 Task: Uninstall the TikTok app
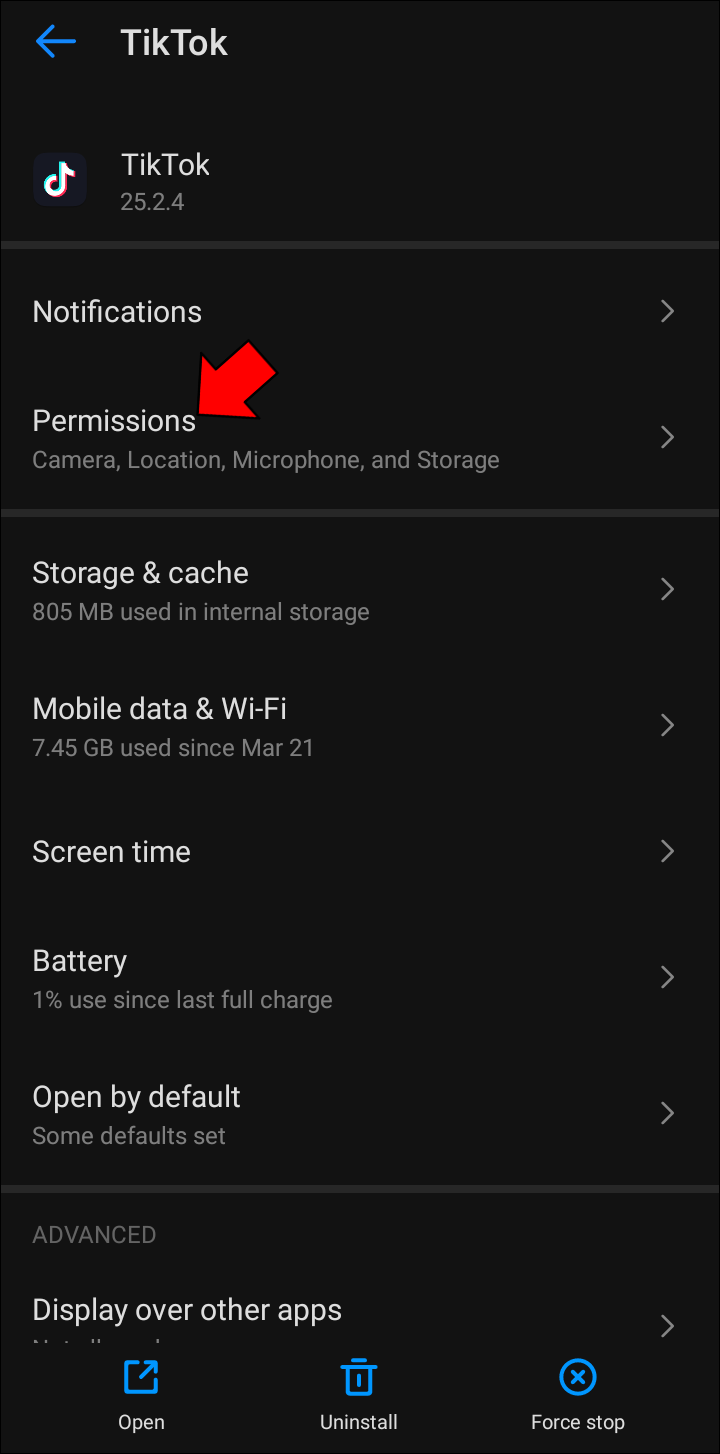[358, 1394]
